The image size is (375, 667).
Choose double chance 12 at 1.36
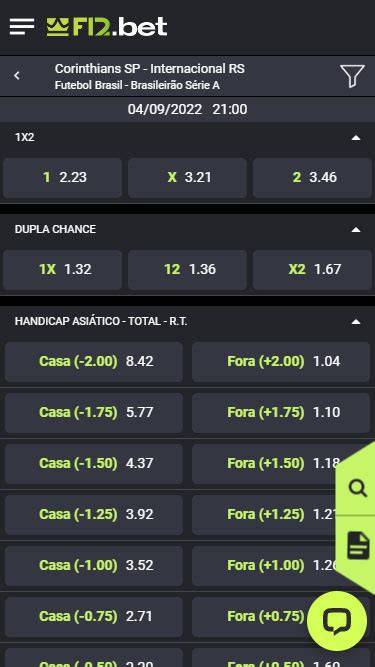click(x=187, y=270)
